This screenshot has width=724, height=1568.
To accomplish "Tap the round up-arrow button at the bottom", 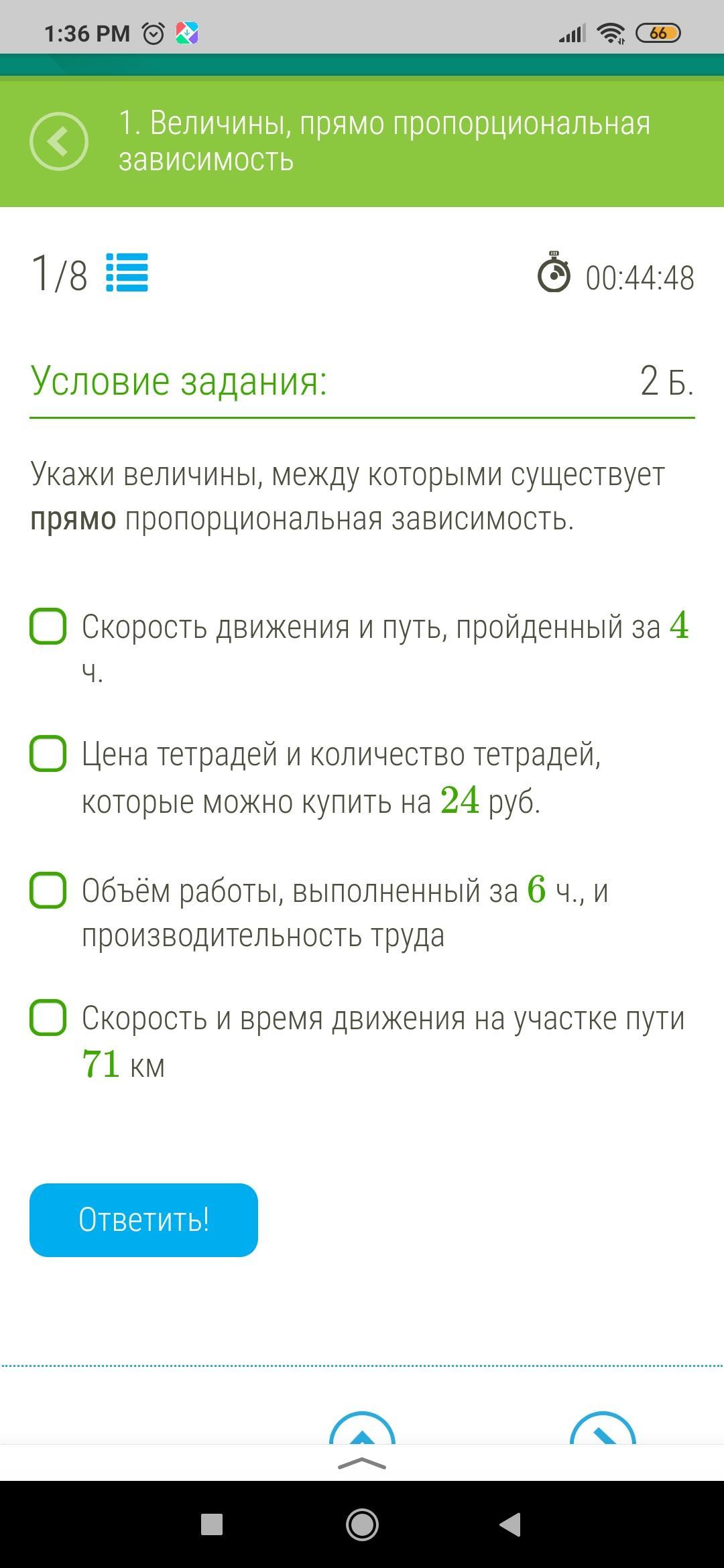I will [x=362, y=1427].
